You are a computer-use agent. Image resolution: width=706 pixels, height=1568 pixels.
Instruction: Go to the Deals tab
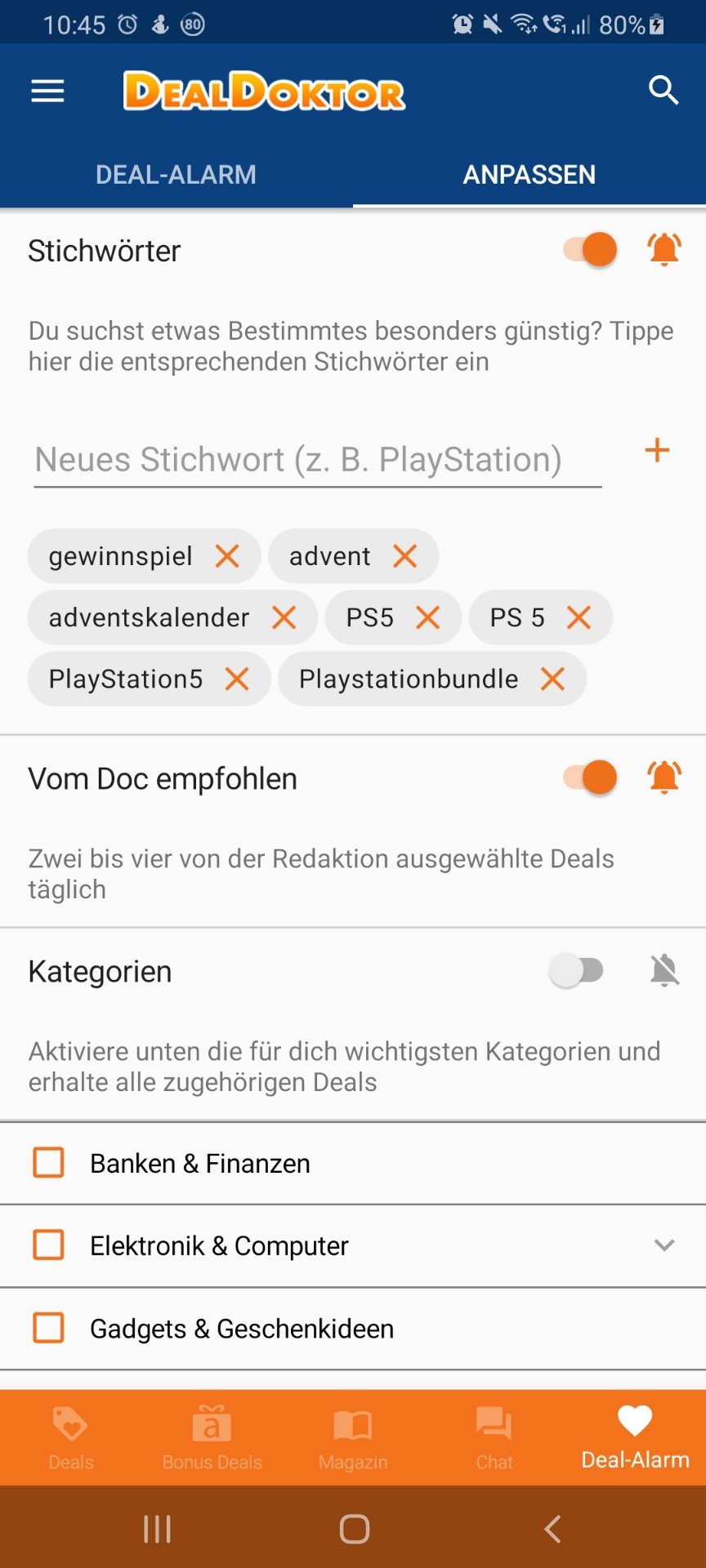[x=71, y=1438]
